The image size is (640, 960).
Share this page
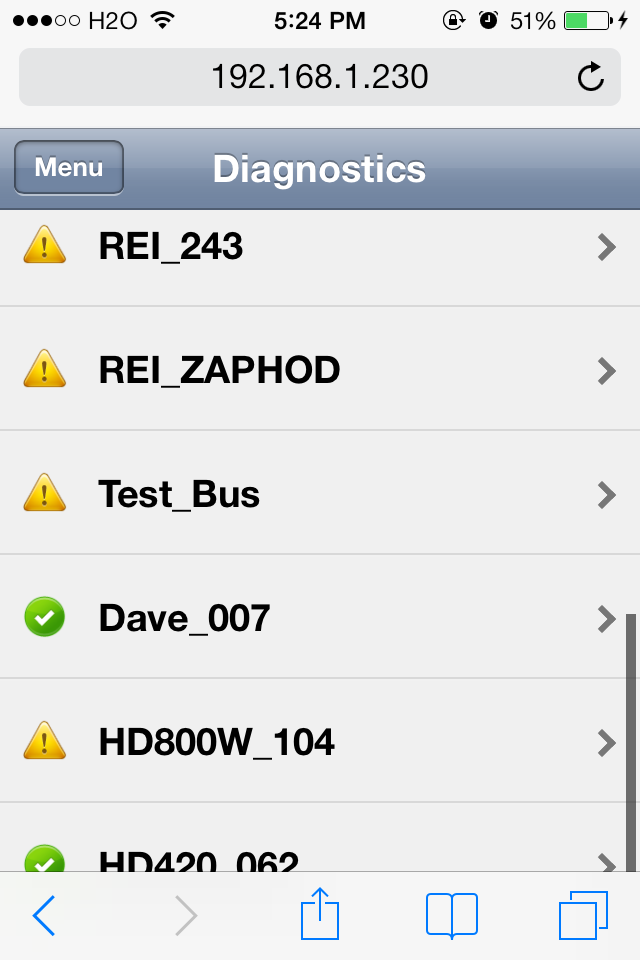click(x=320, y=914)
